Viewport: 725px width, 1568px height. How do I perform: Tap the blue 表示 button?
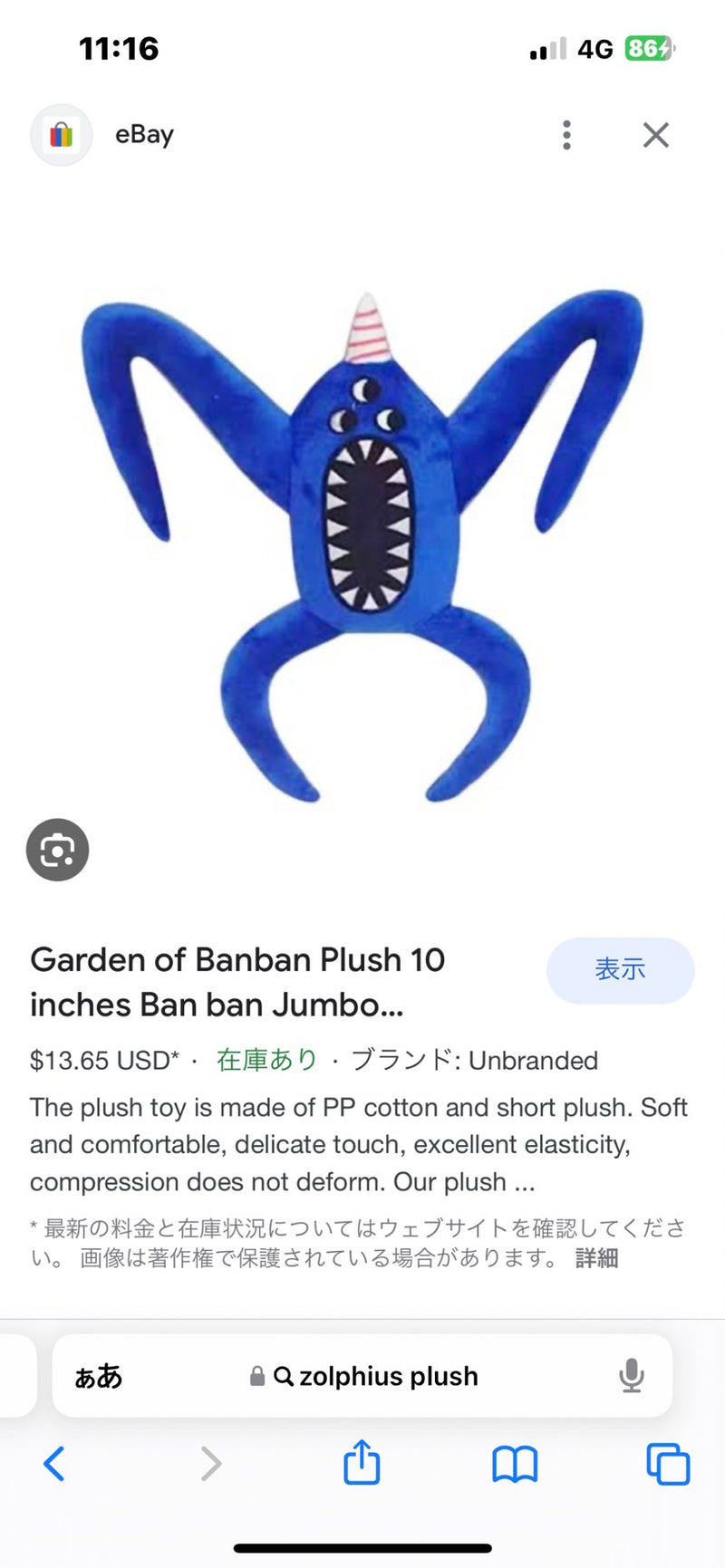pyautogui.click(x=620, y=970)
